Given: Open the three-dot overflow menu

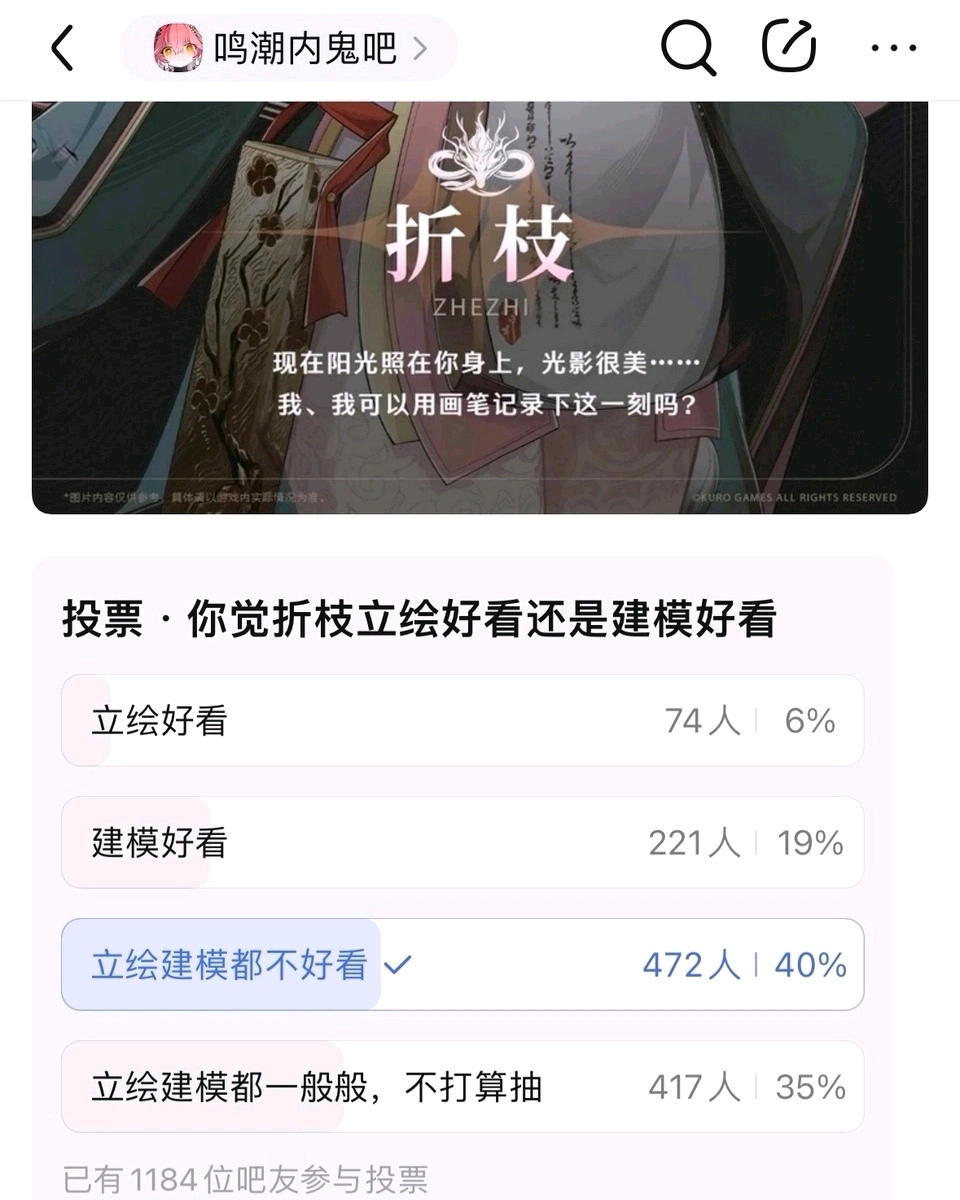Looking at the screenshot, I should (x=893, y=48).
